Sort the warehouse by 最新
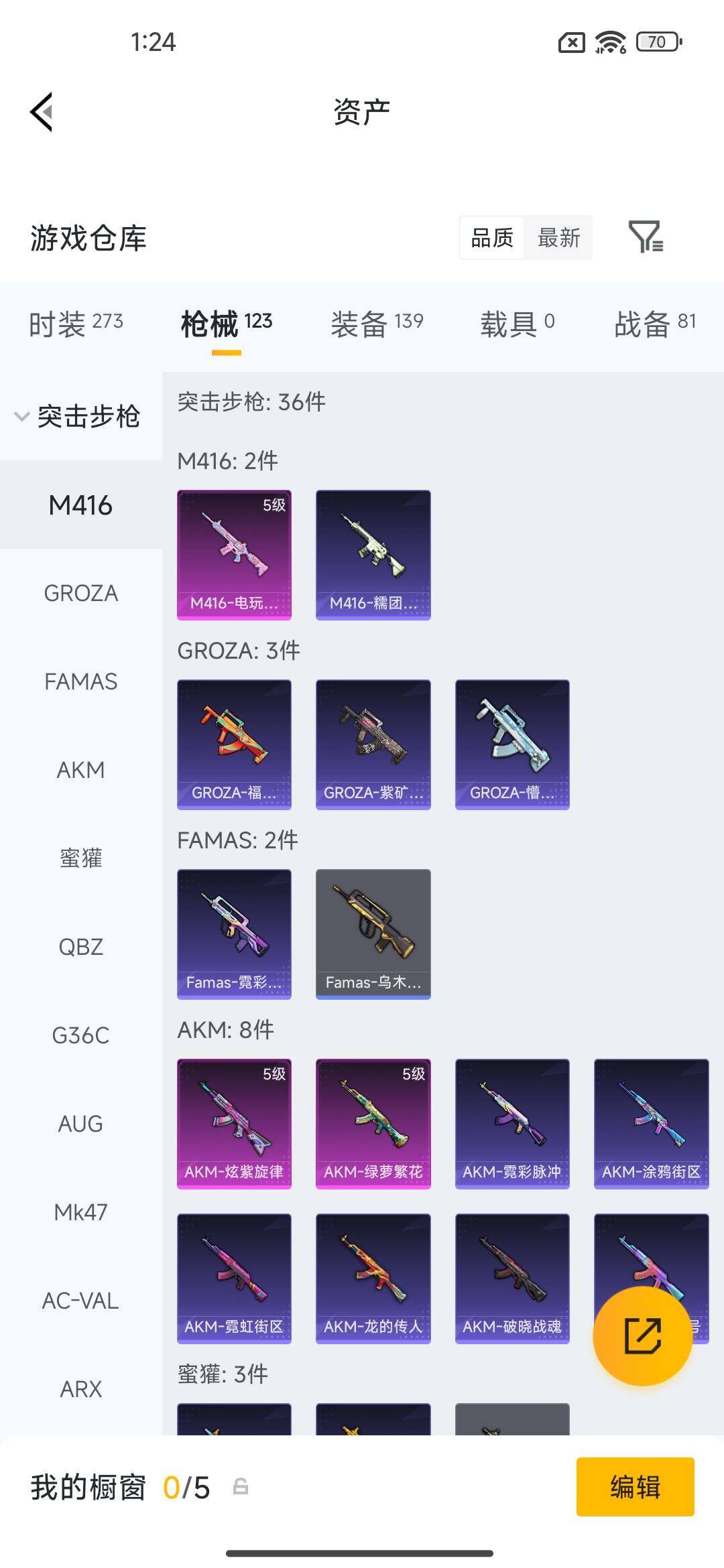 (x=558, y=237)
